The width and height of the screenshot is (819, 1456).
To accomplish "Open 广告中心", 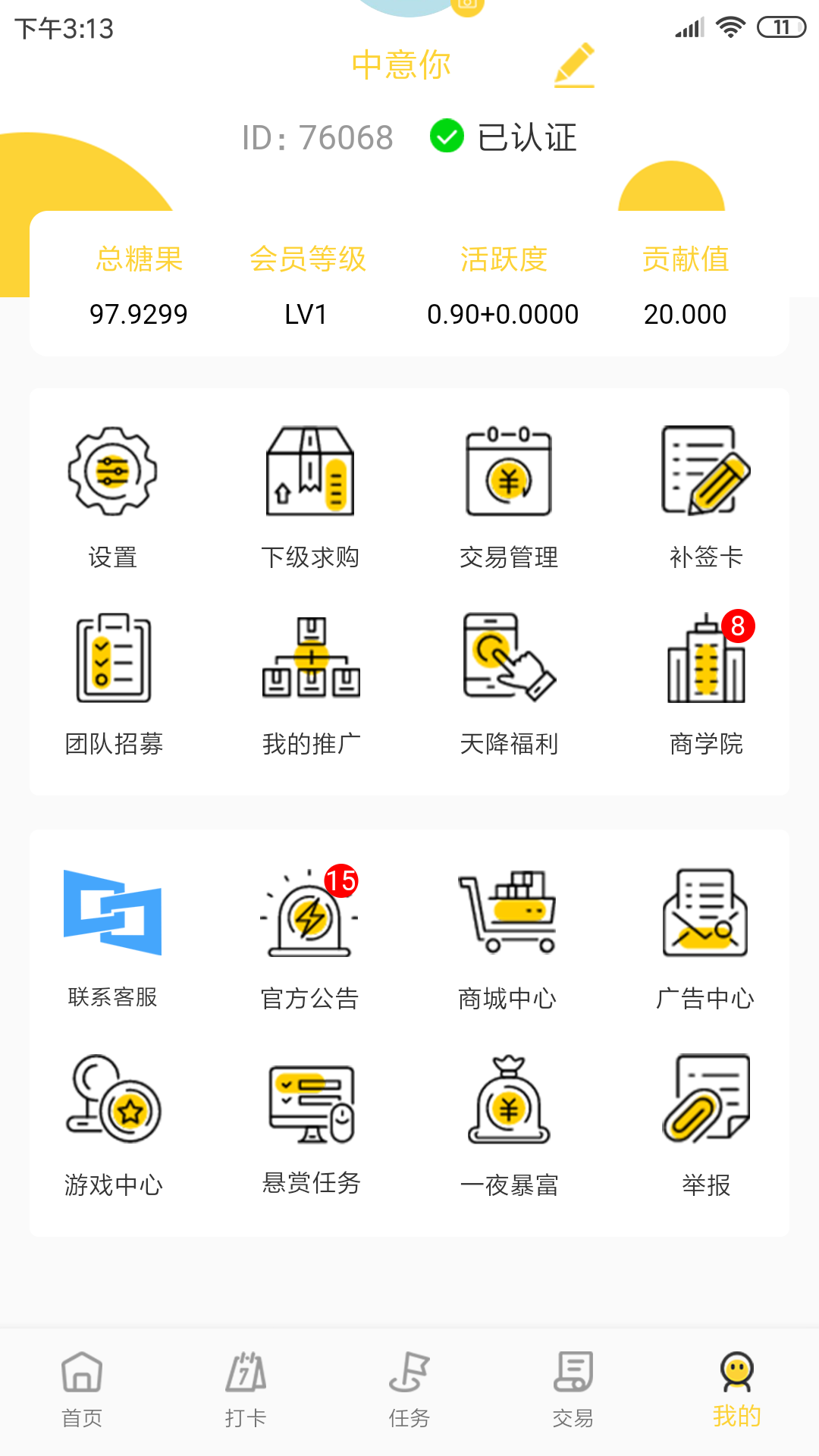I will pyautogui.click(x=705, y=937).
